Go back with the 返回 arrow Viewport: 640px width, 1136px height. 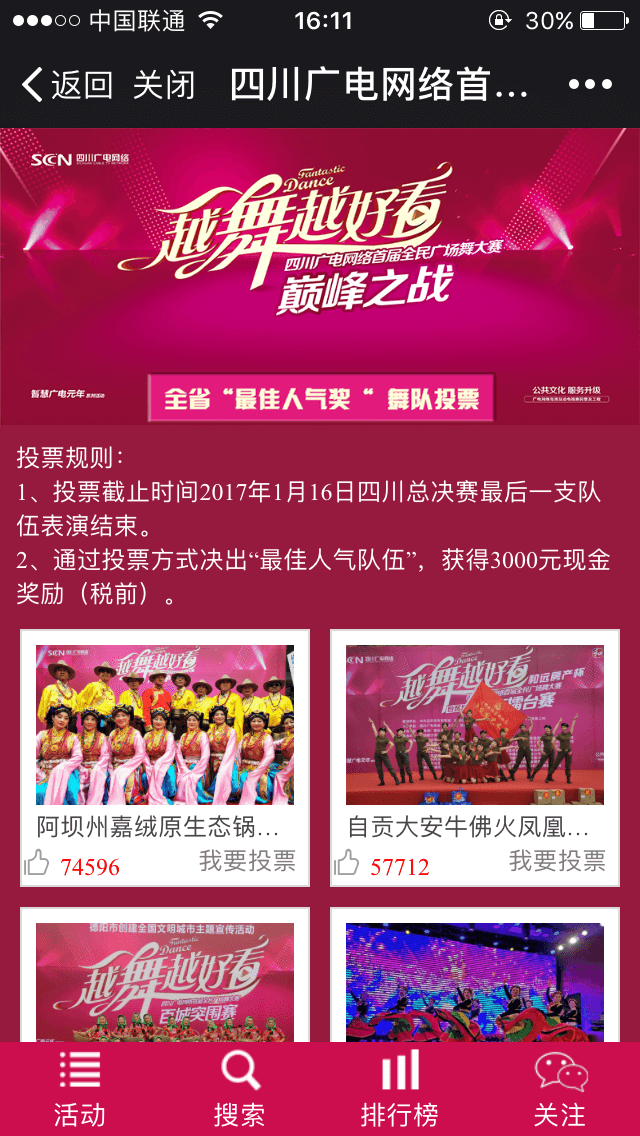coord(66,85)
